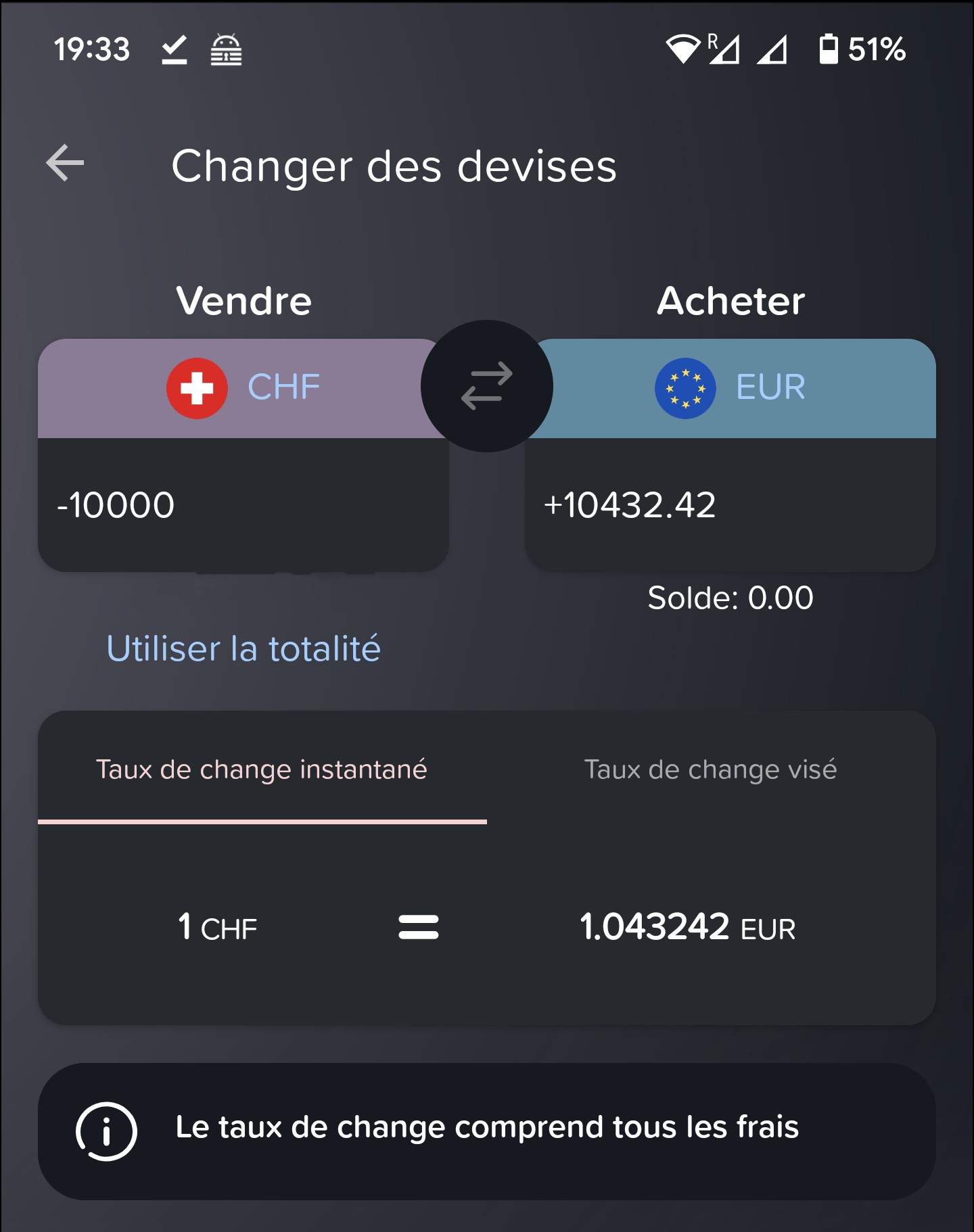Switch to the Taux de change visé tab
Image resolution: width=974 pixels, height=1232 pixels.
[710, 770]
